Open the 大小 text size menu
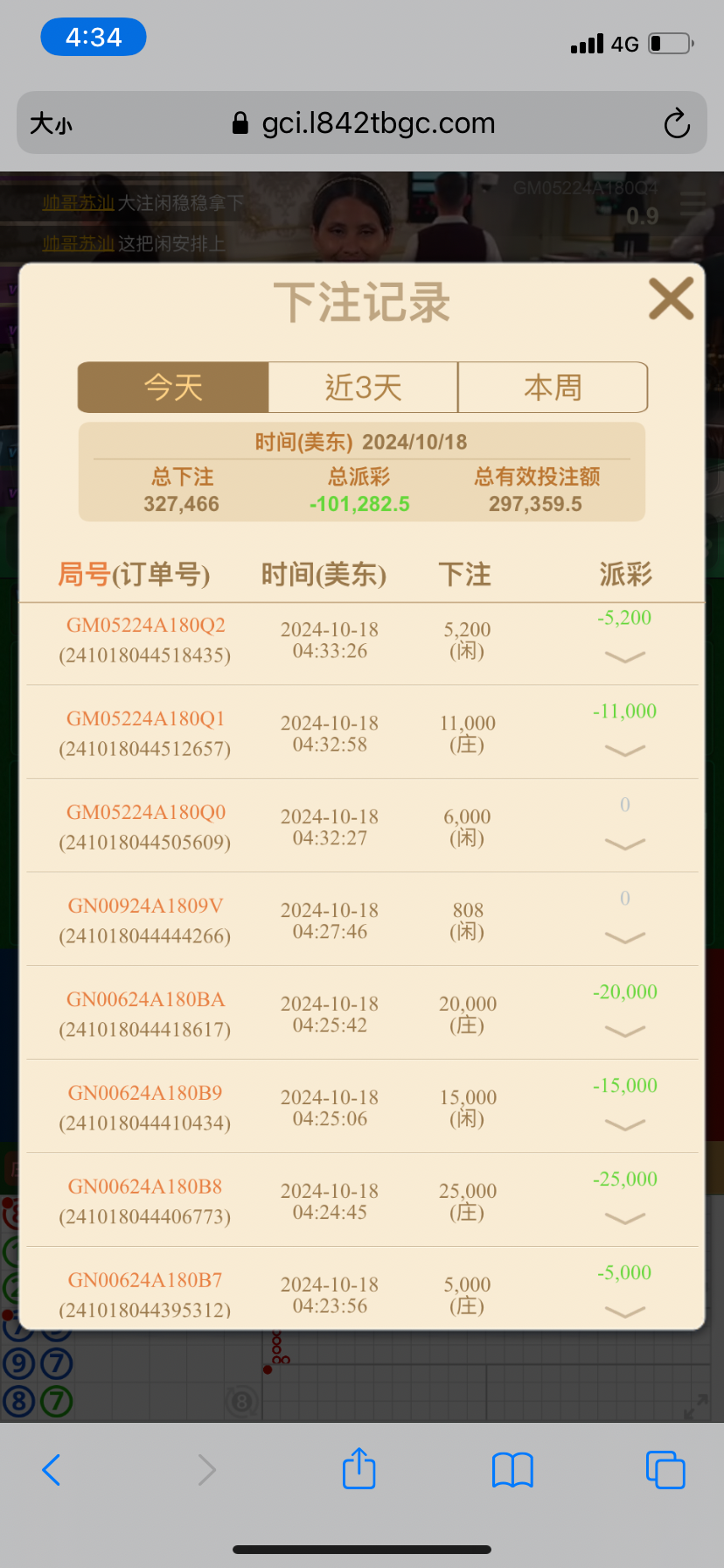This screenshot has width=724, height=1568. pos(51,123)
